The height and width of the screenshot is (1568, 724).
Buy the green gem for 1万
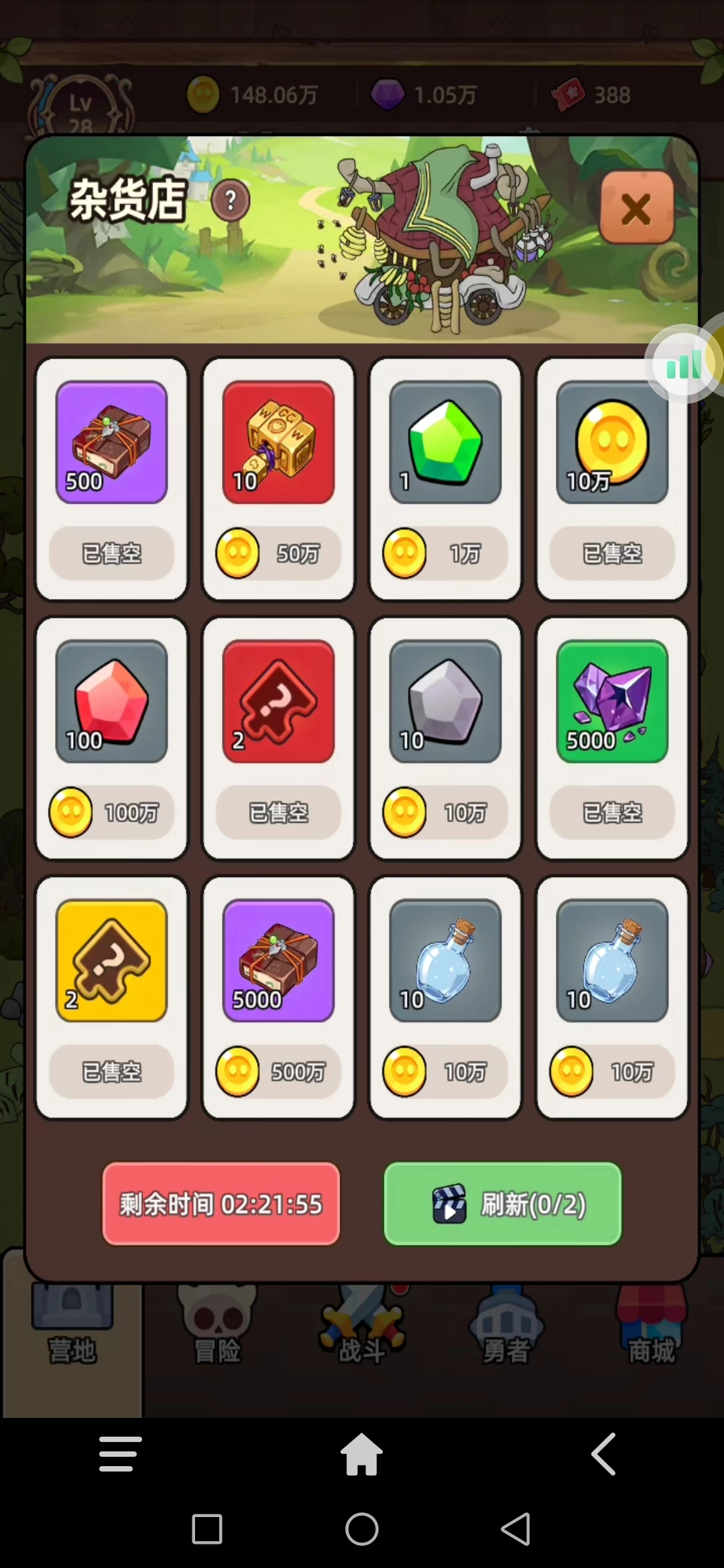(445, 553)
